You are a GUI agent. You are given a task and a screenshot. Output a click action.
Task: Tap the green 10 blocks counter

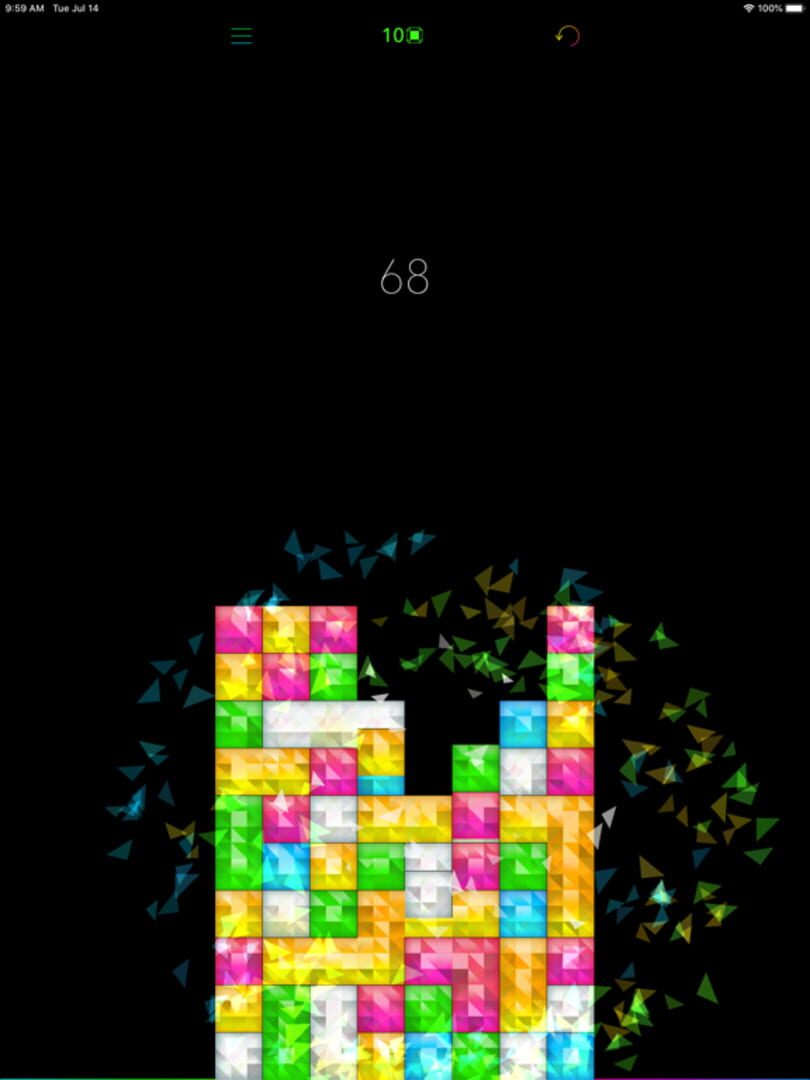pyautogui.click(x=402, y=36)
